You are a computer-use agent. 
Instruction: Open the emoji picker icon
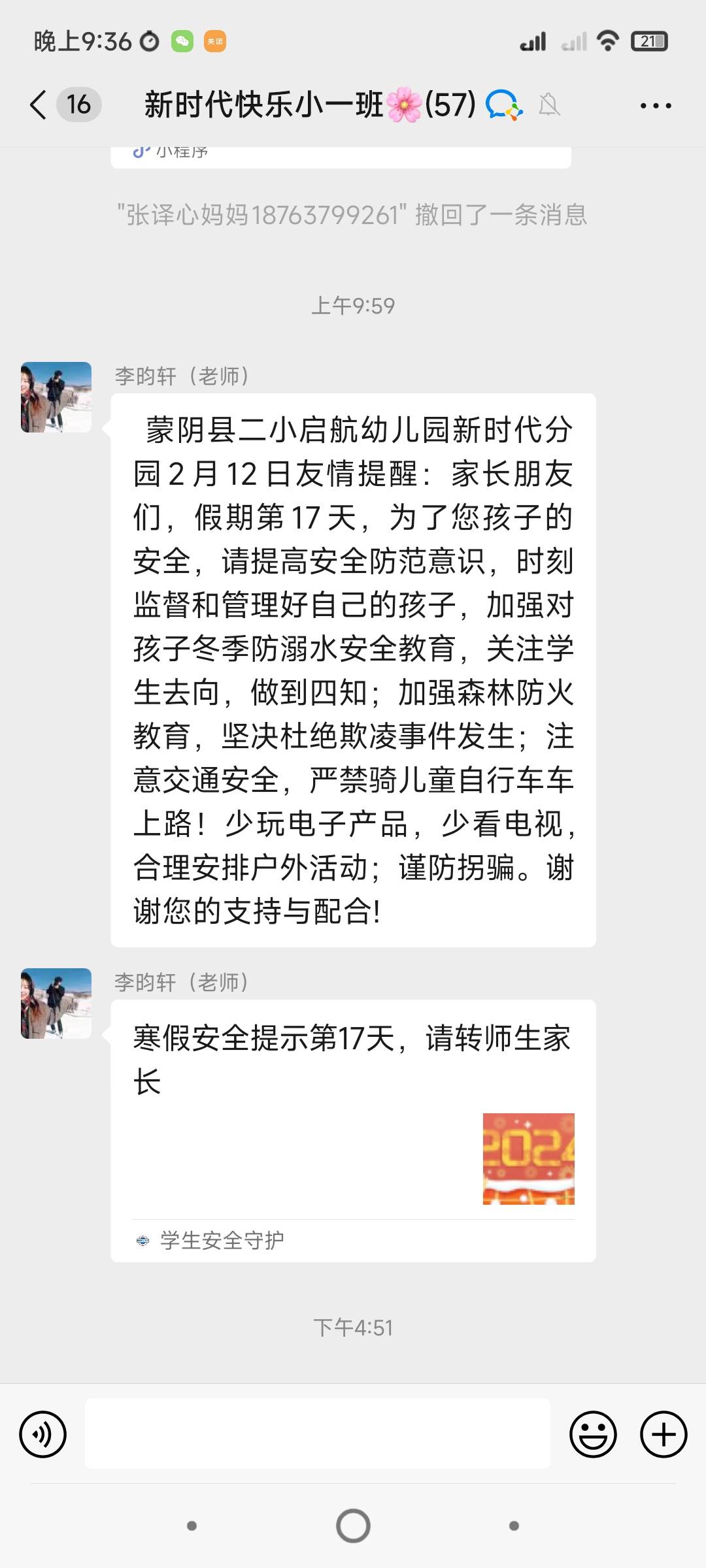pos(594,1432)
